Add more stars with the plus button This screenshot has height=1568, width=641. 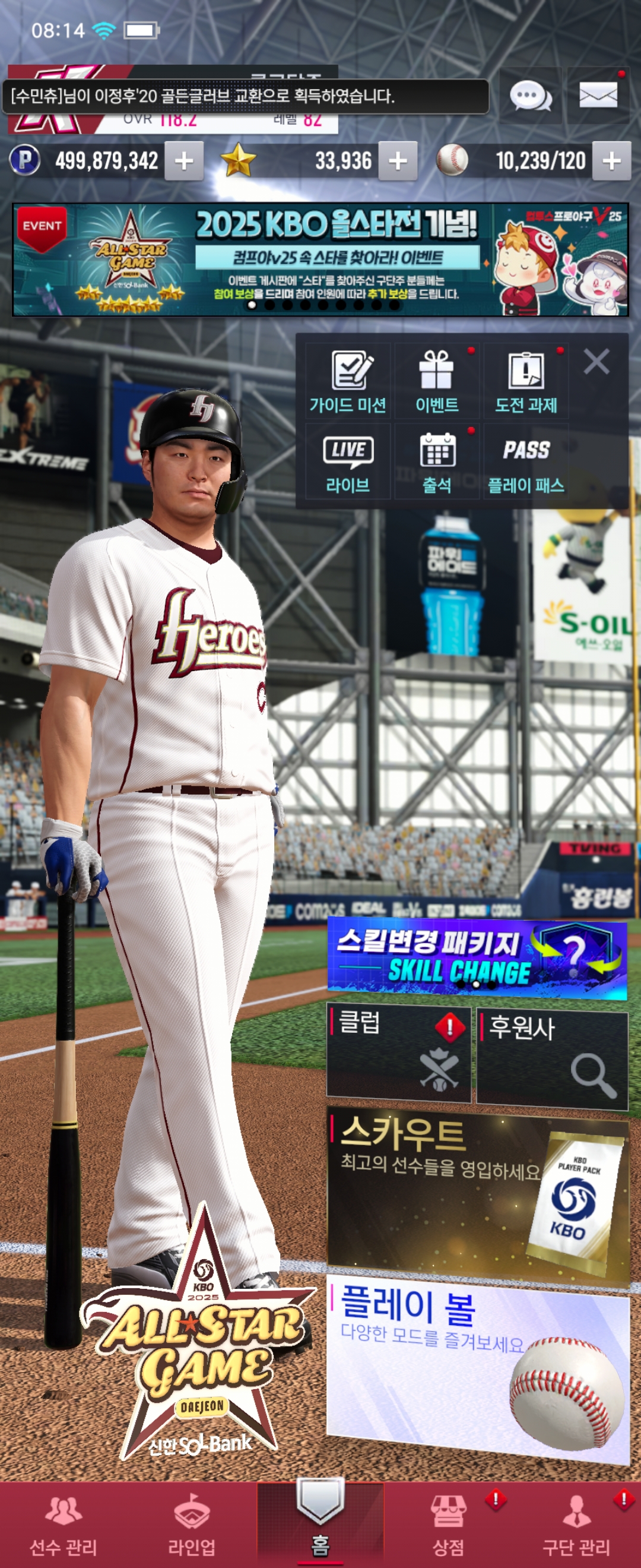[398, 162]
